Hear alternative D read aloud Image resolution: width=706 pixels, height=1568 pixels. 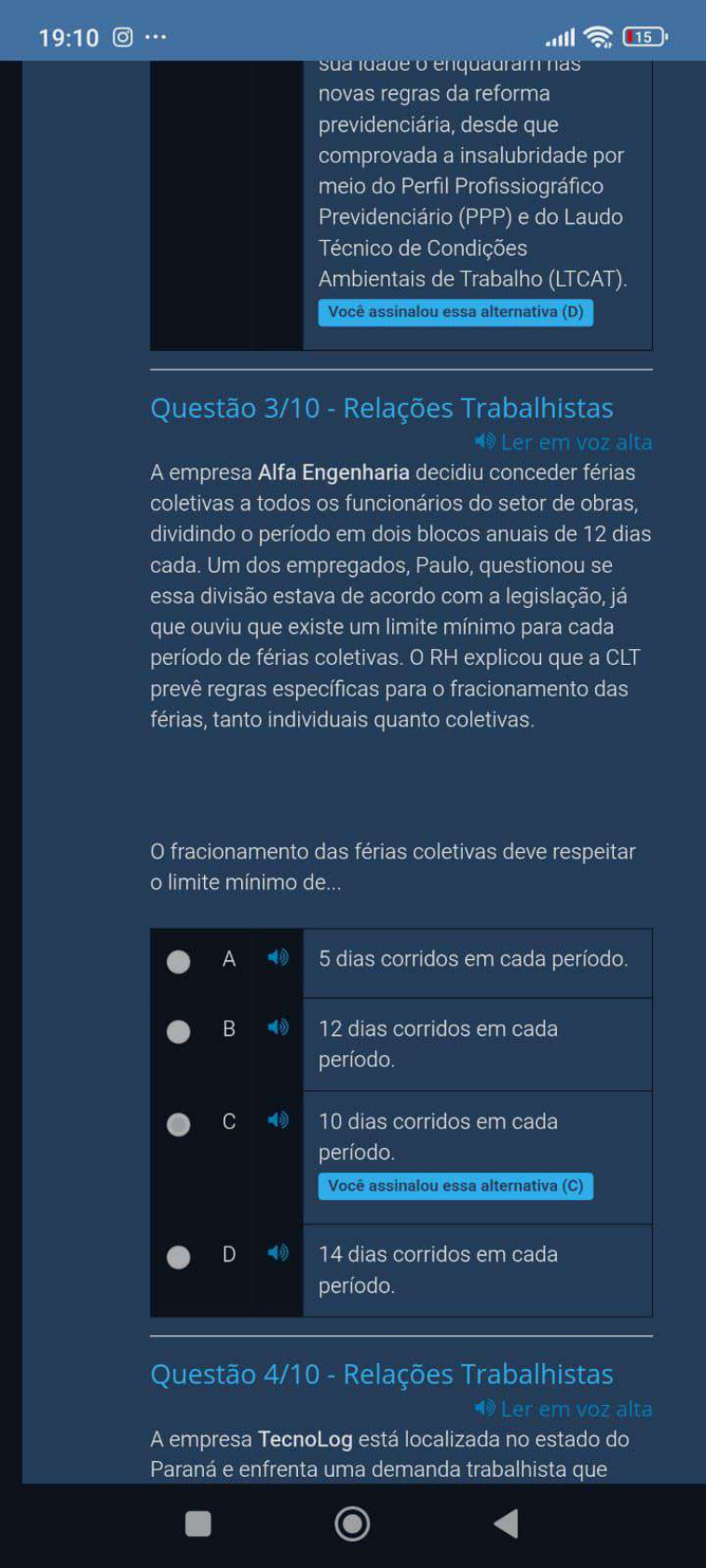coord(278,1253)
